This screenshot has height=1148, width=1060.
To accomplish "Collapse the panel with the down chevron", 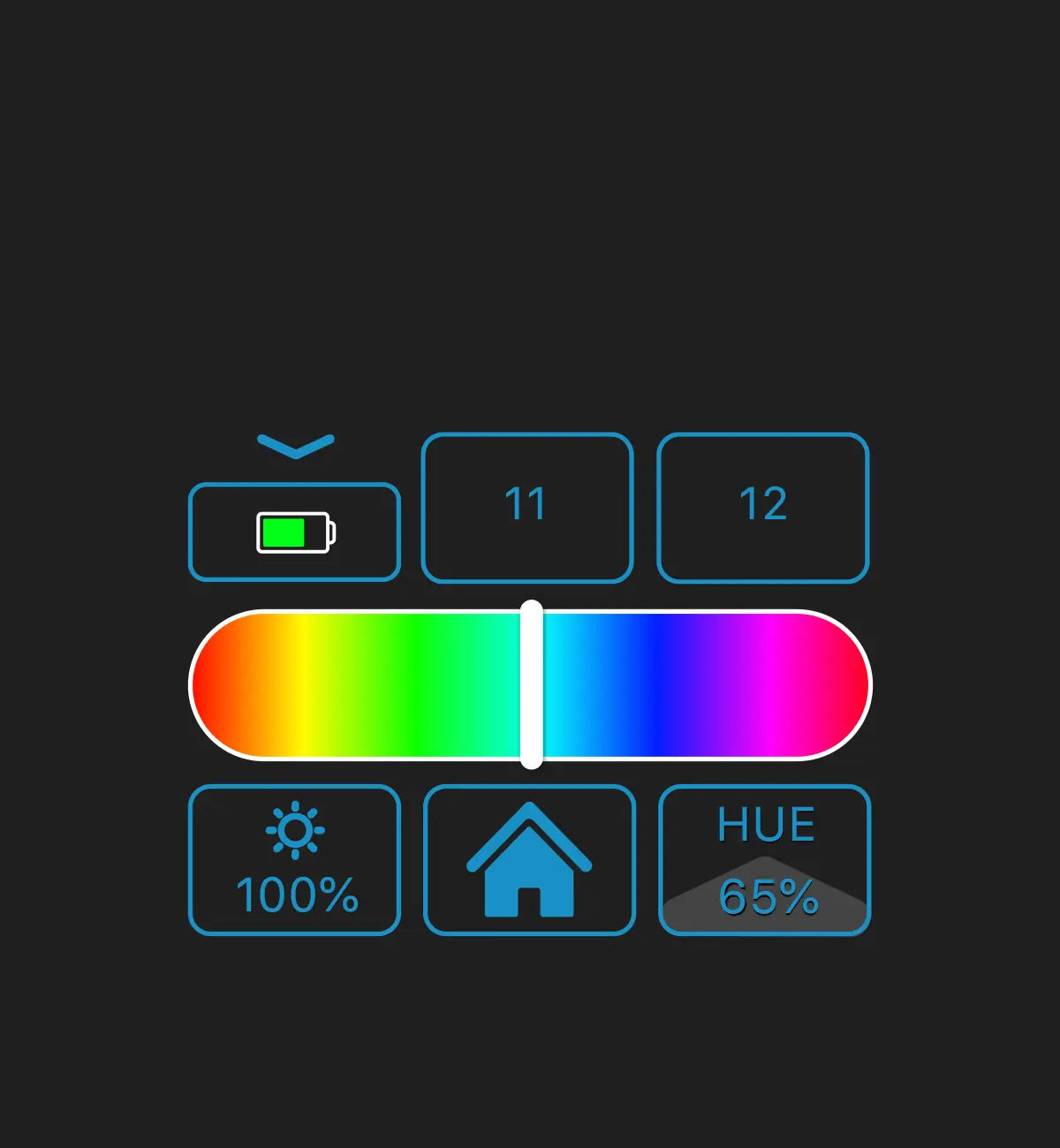I will pyautogui.click(x=296, y=446).
